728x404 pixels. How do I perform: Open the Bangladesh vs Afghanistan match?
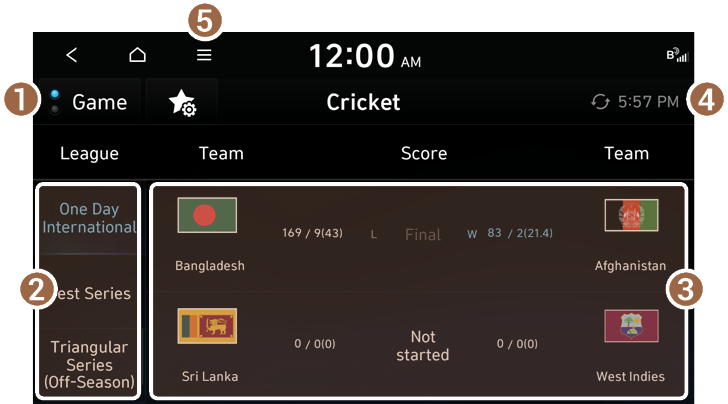420,235
